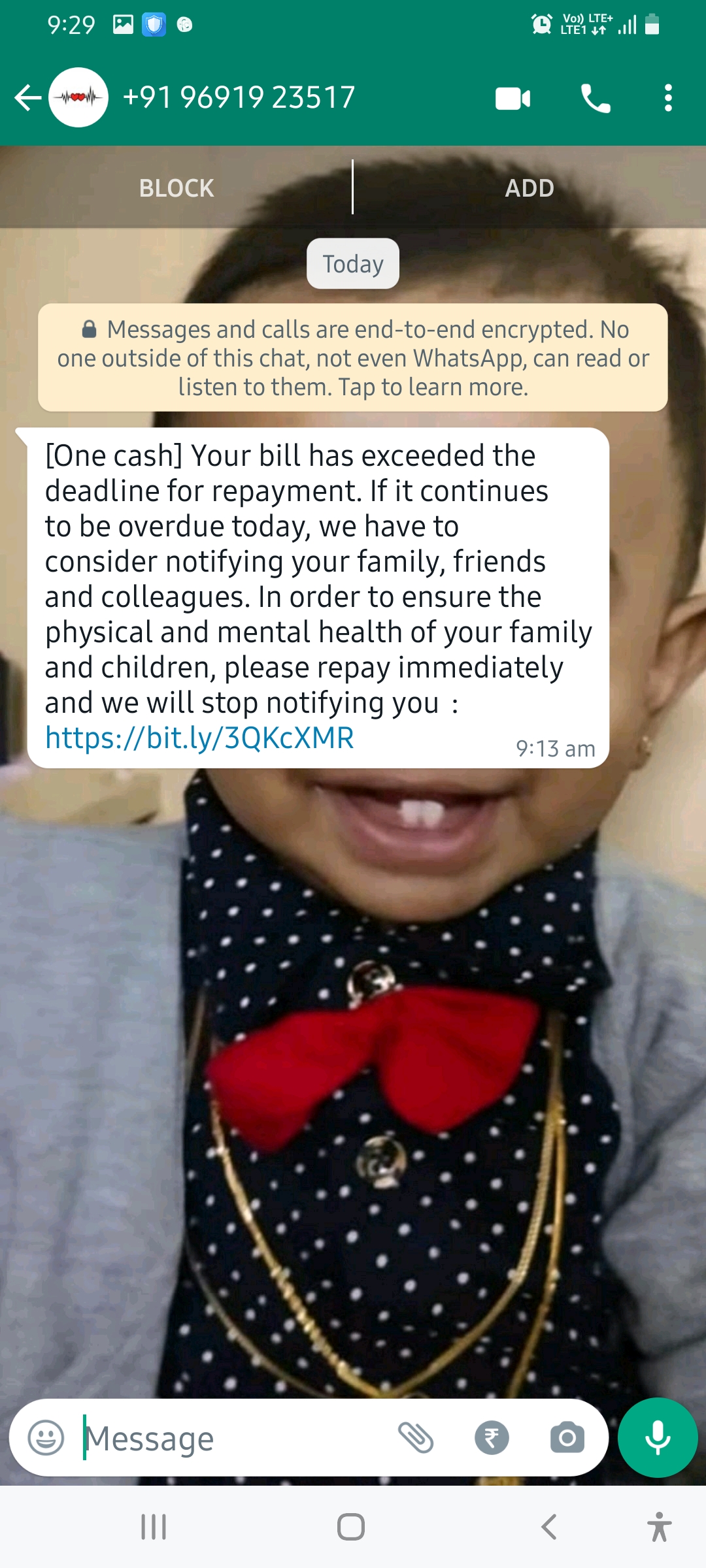Open contact info for +91 96919 23517
The width and height of the screenshot is (706, 1568).
click(239, 98)
